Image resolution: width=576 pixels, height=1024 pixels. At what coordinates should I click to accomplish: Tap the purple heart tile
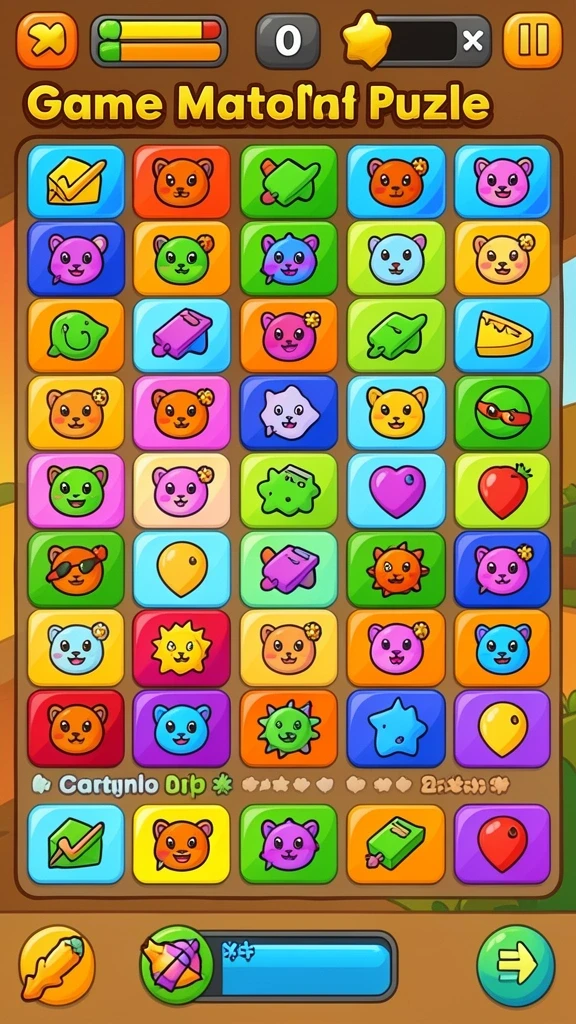396,491
